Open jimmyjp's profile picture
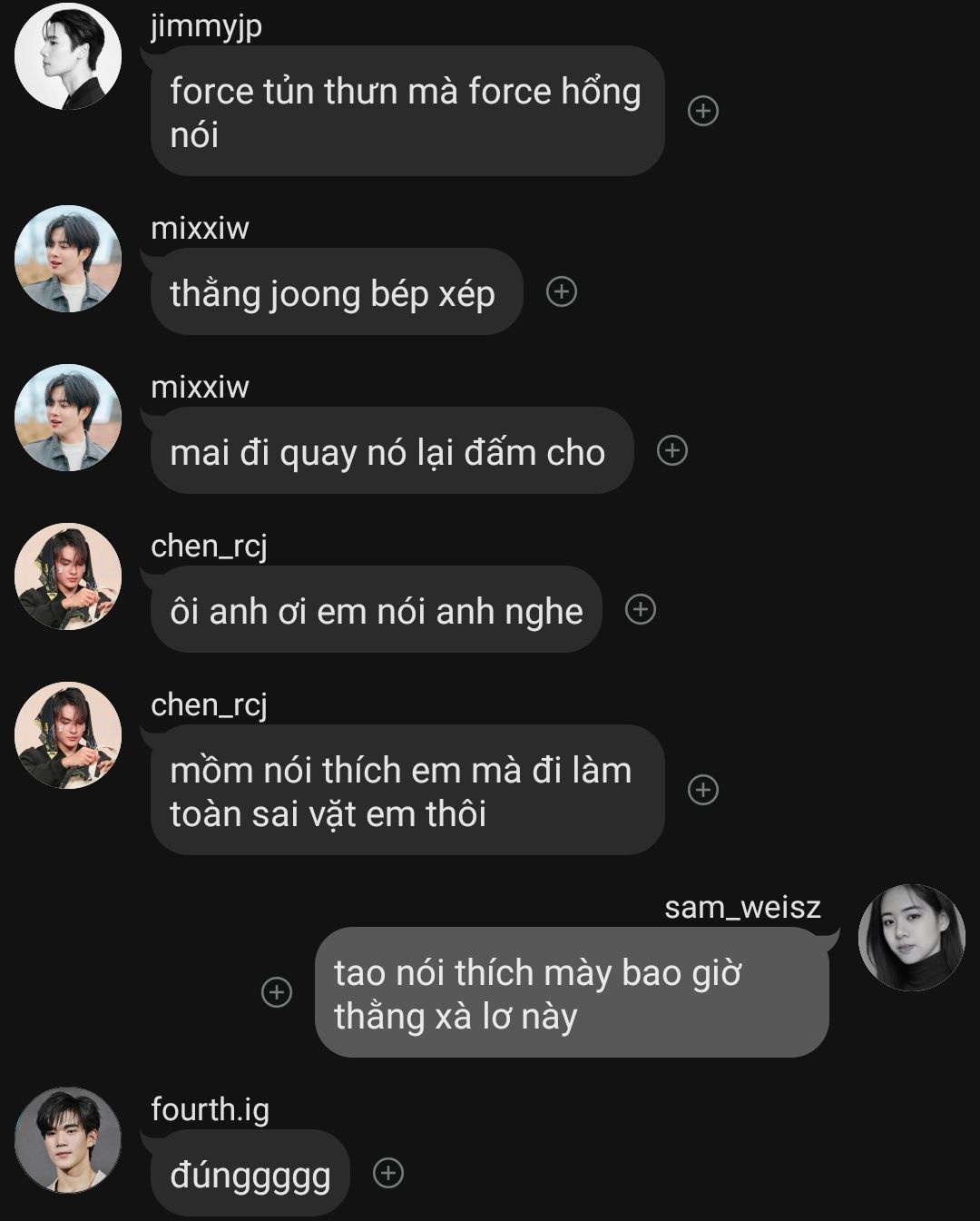980x1221 pixels. click(x=68, y=56)
